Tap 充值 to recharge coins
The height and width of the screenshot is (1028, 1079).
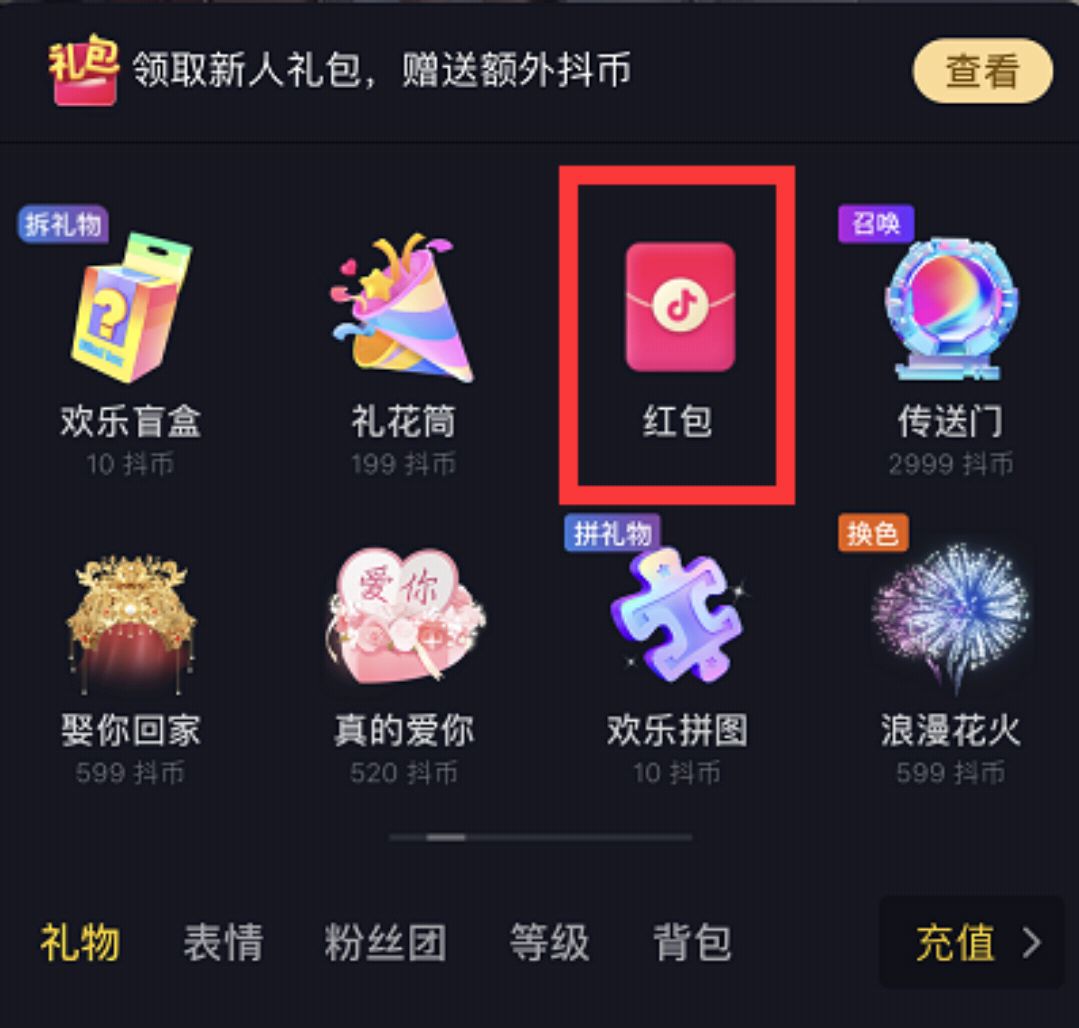(x=975, y=943)
